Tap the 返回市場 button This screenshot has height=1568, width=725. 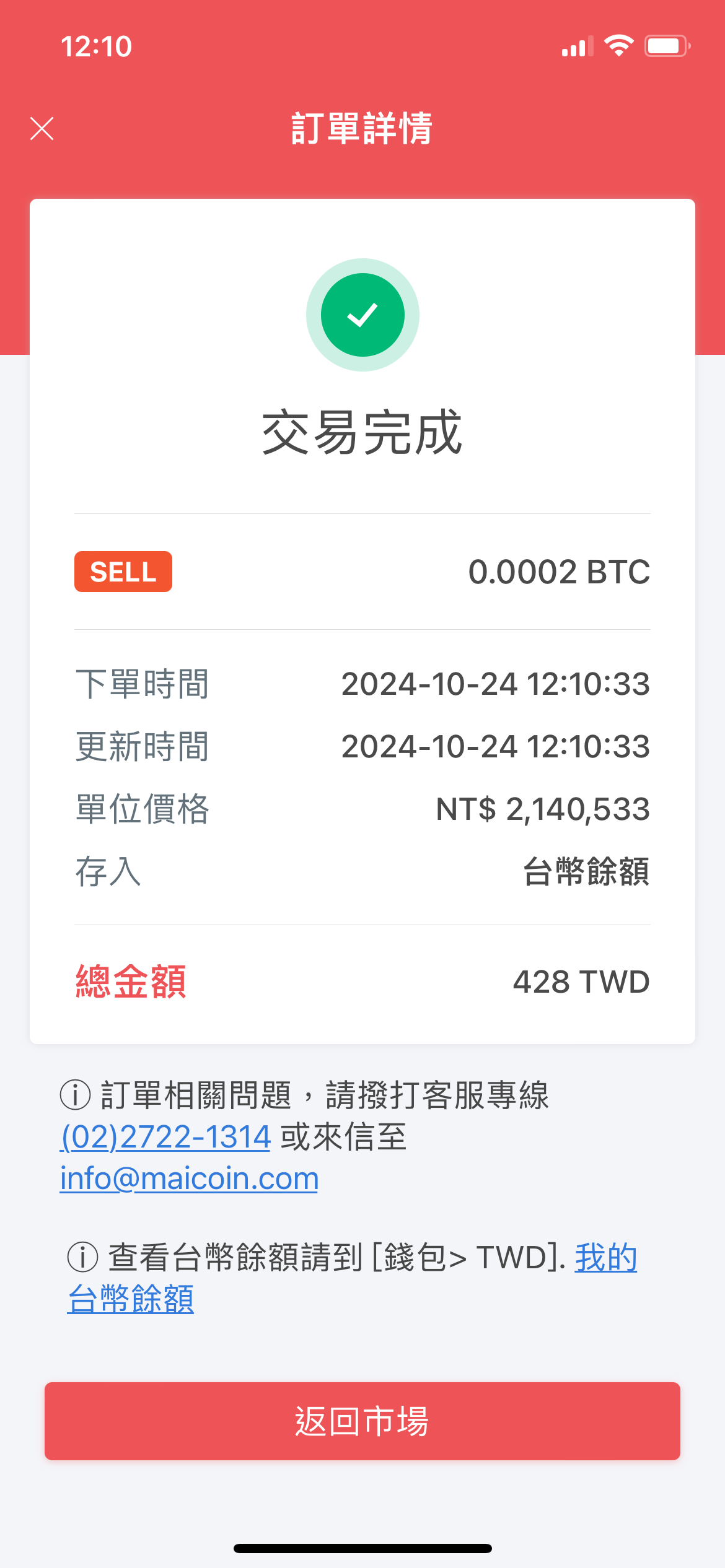362,1421
